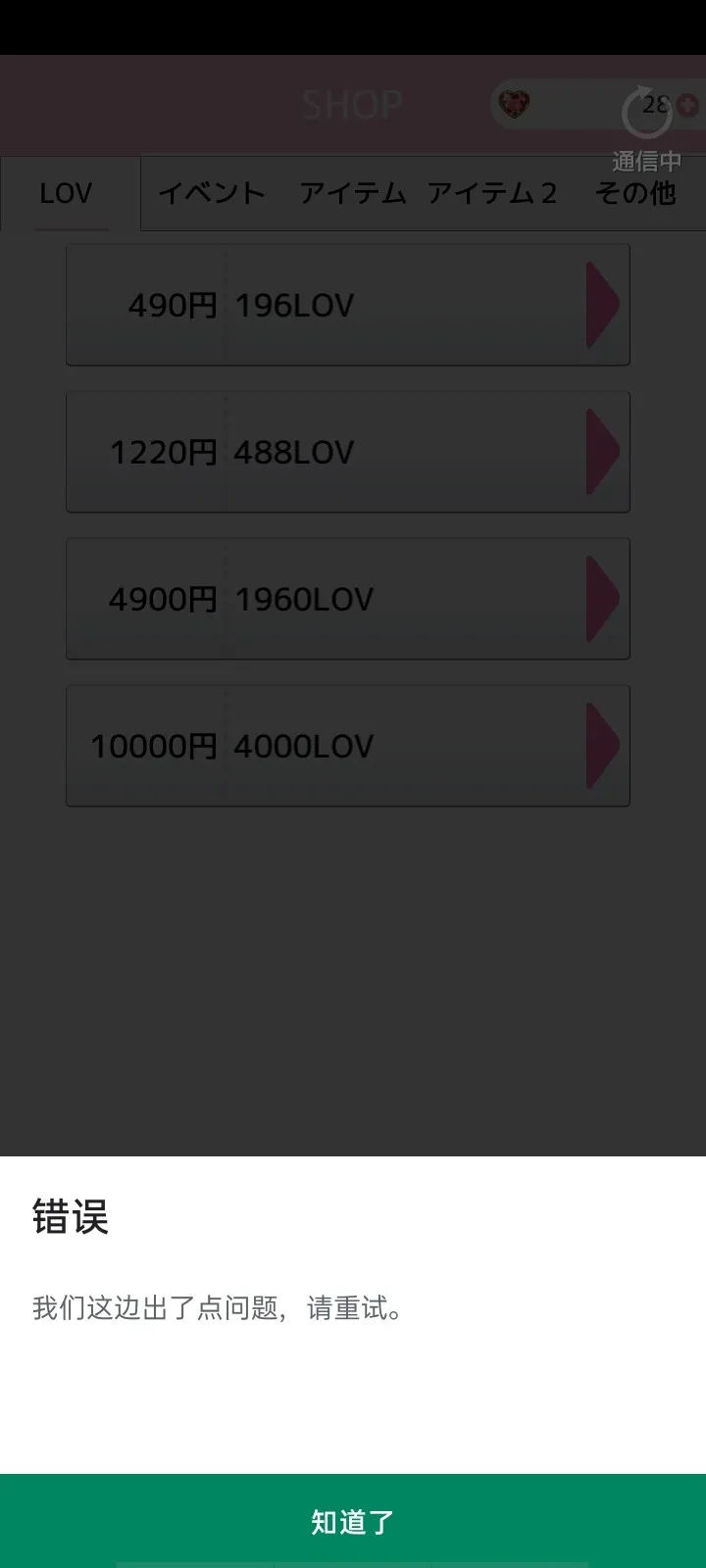Select the 490円 196LOV package
Screen dimensions: 706x1568
point(347,305)
